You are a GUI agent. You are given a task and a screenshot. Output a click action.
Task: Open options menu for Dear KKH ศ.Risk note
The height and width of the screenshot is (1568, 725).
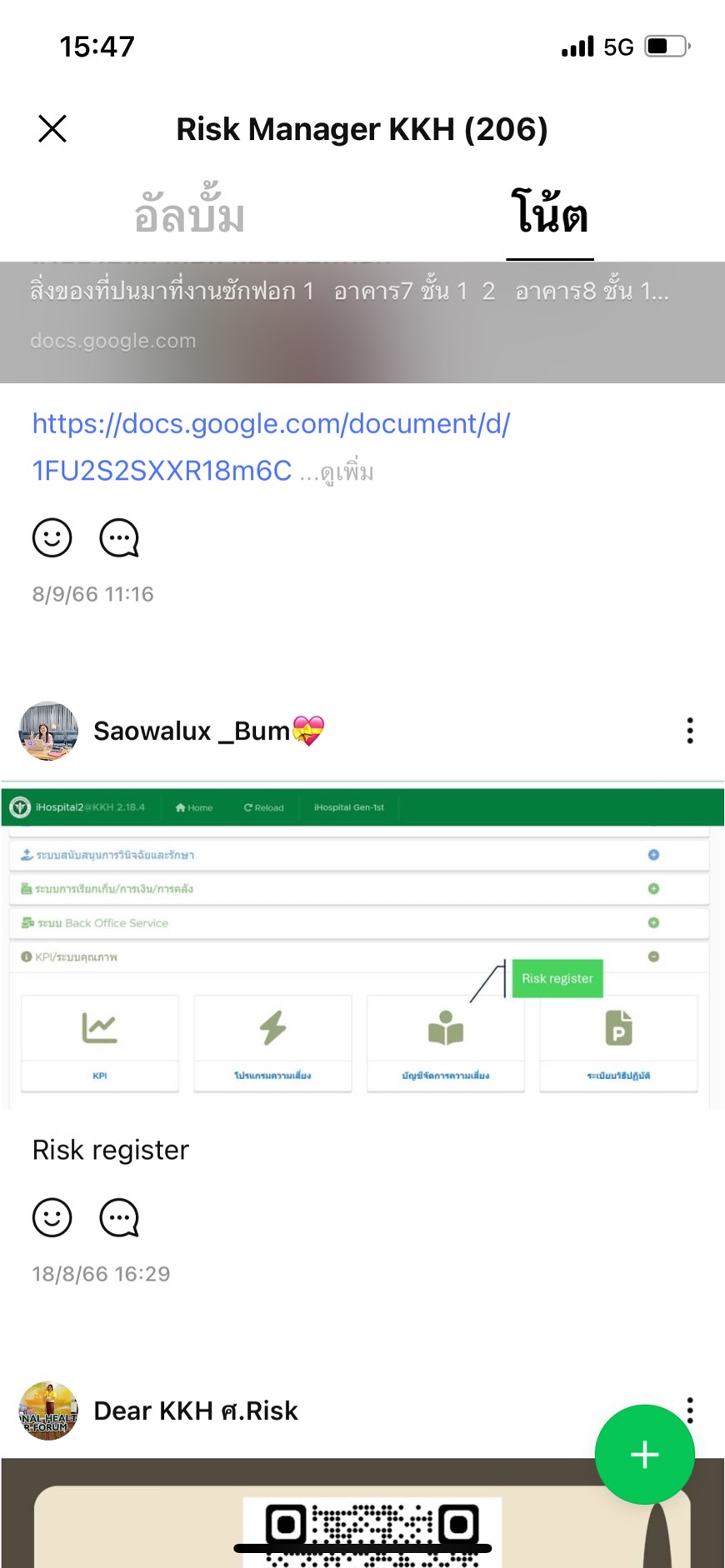click(x=689, y=1405)
